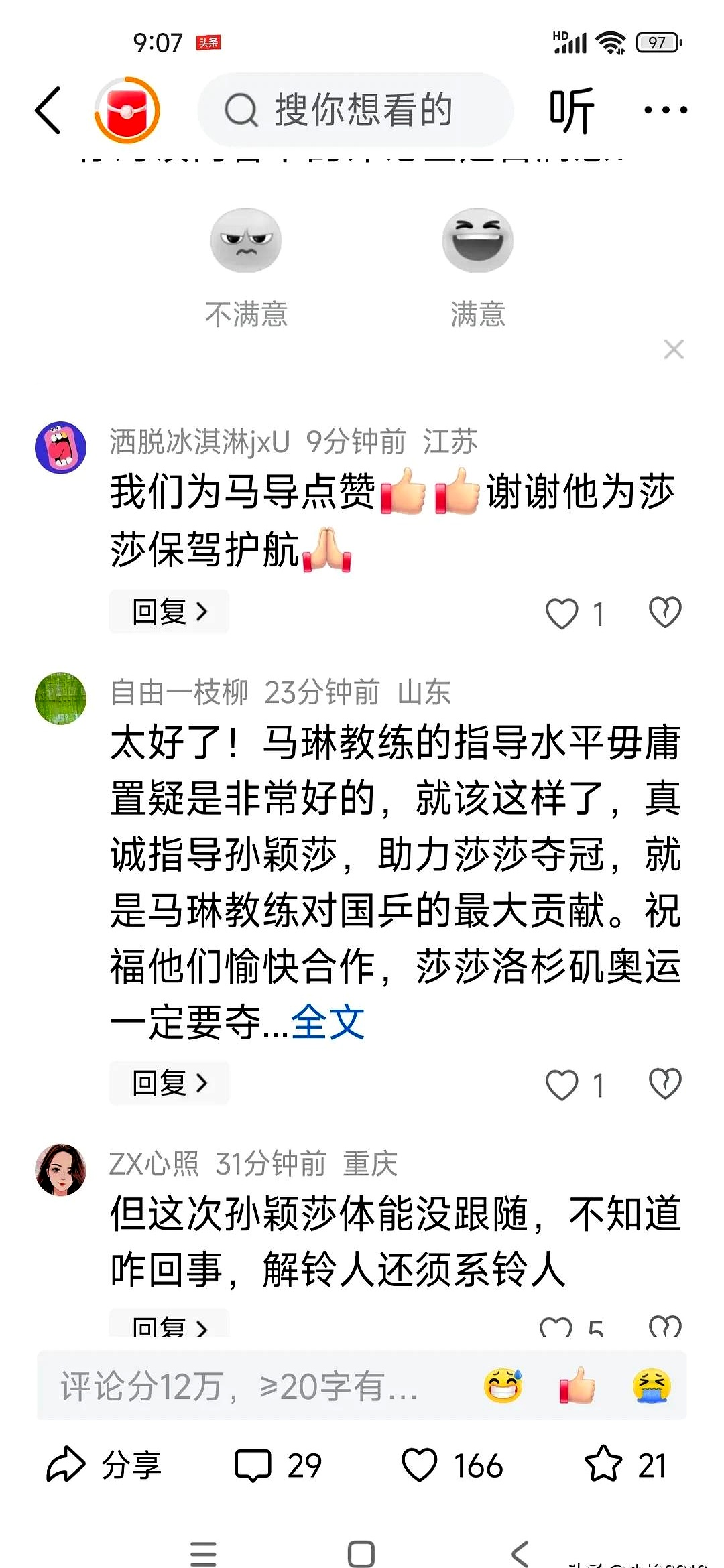Reply to 自由一枝柳's comment
Screen dimensions: 724x1568
tap(169, 1083)
